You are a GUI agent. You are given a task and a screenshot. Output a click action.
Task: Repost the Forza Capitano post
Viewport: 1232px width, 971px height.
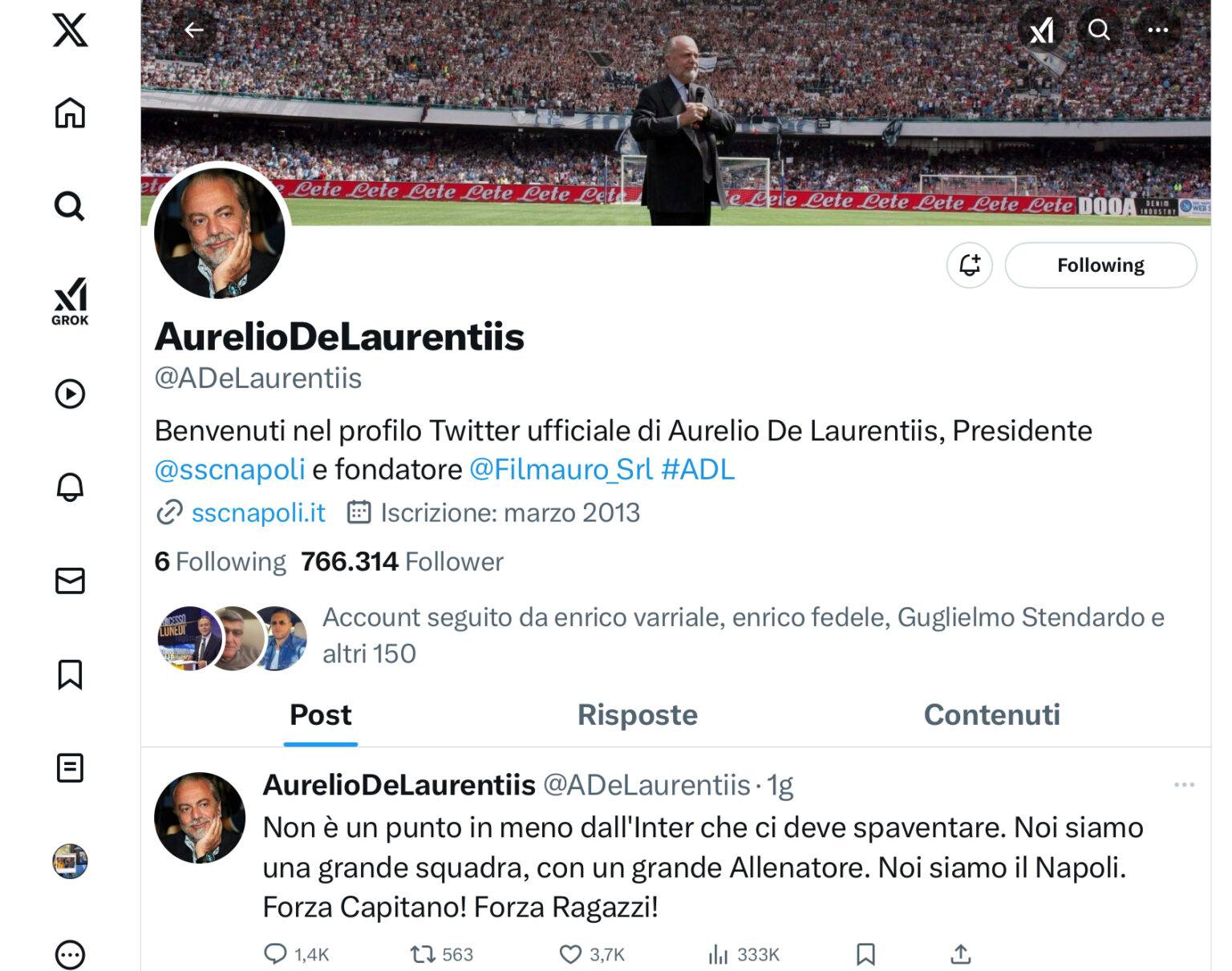(x=423, y=953)
